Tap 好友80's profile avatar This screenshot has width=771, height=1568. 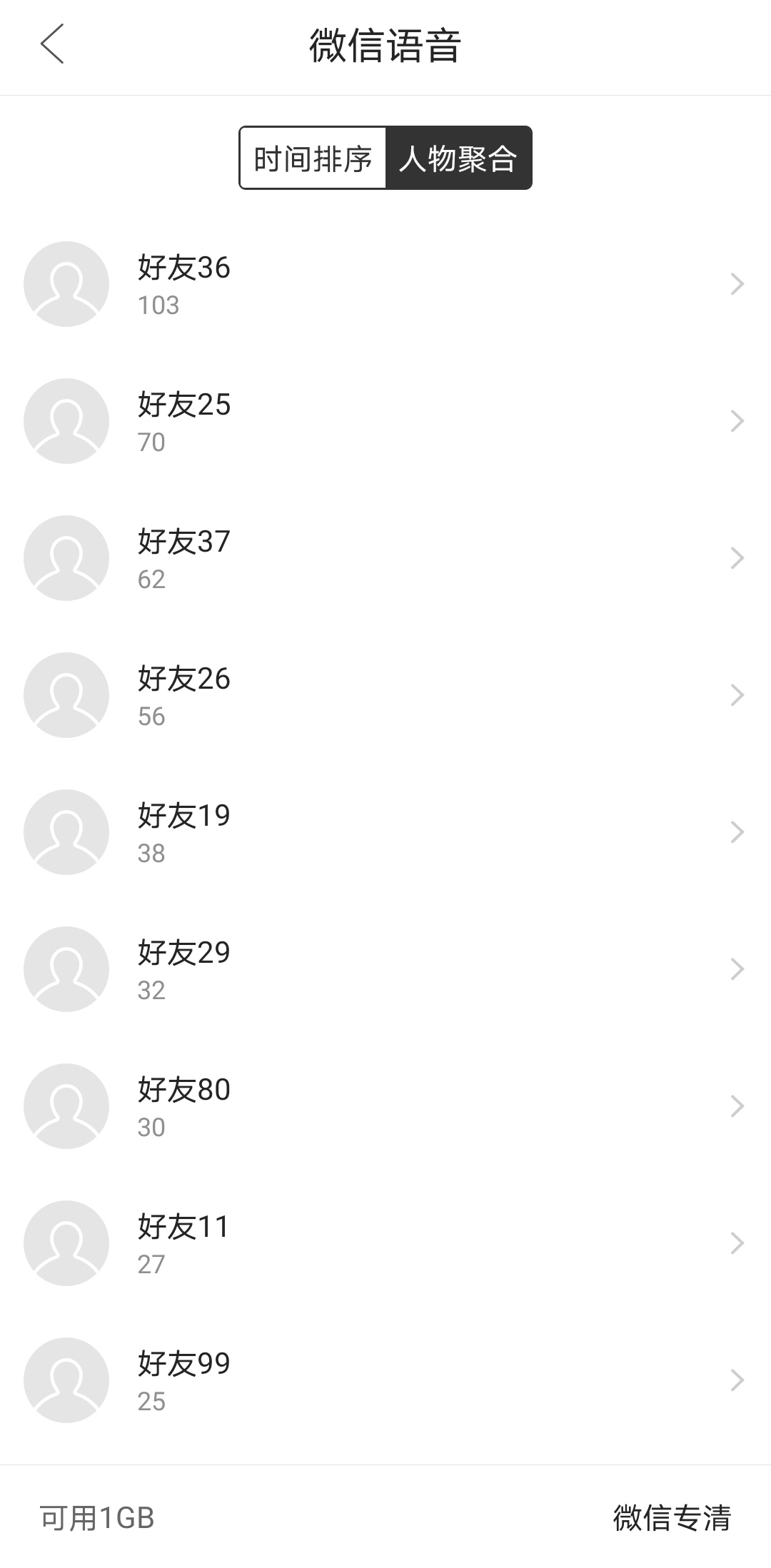(x=66, y=1106)
